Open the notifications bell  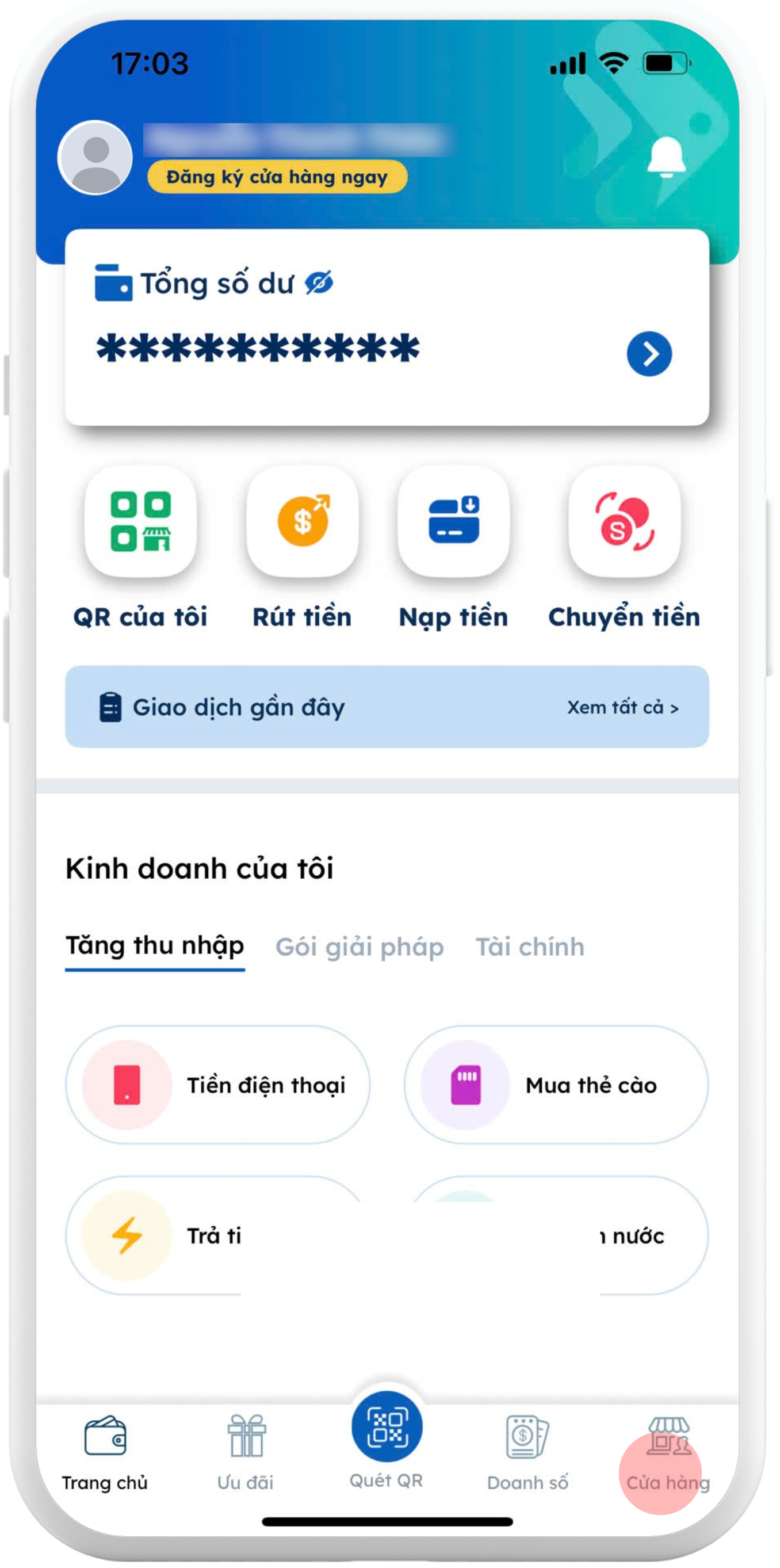coord(666,157)
